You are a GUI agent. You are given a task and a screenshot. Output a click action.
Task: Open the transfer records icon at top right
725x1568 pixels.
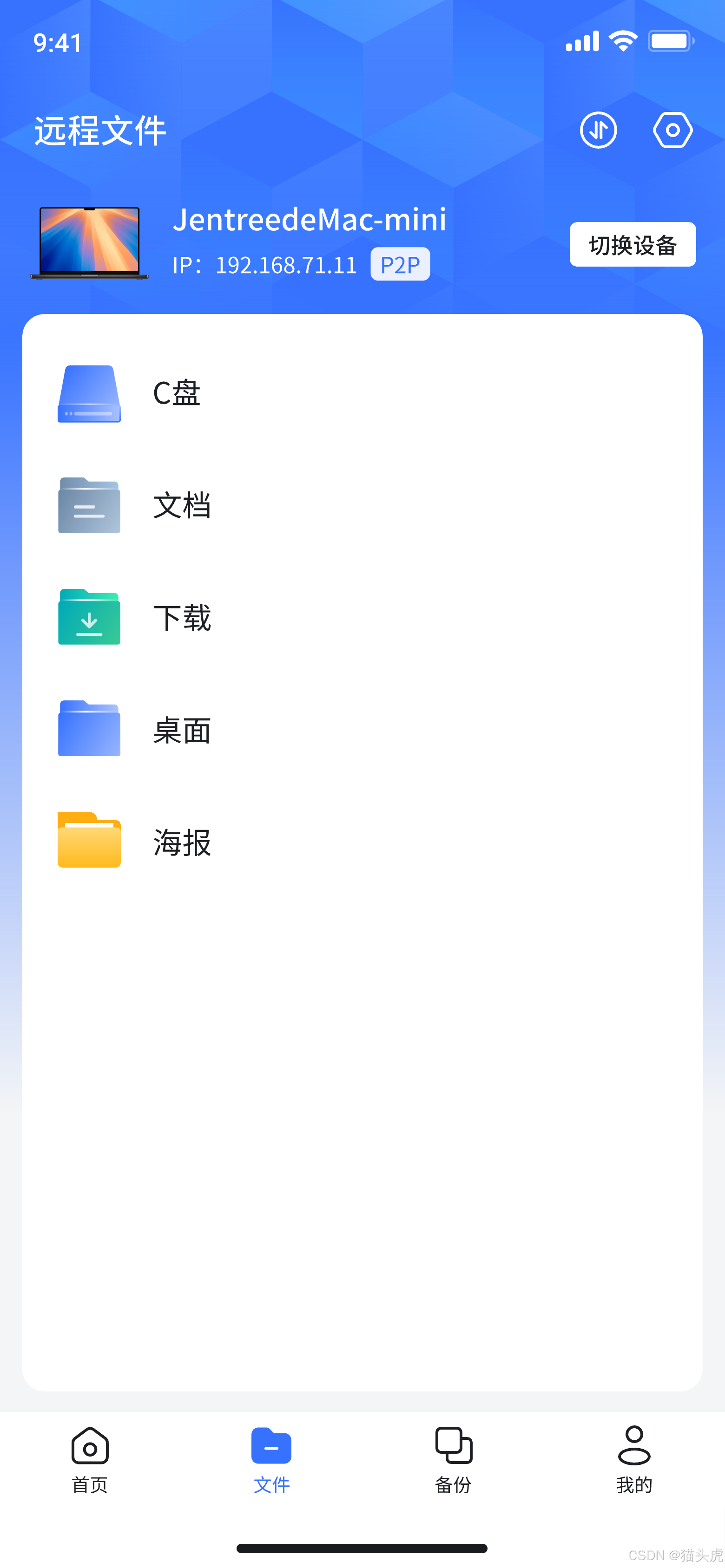point(598,130)
